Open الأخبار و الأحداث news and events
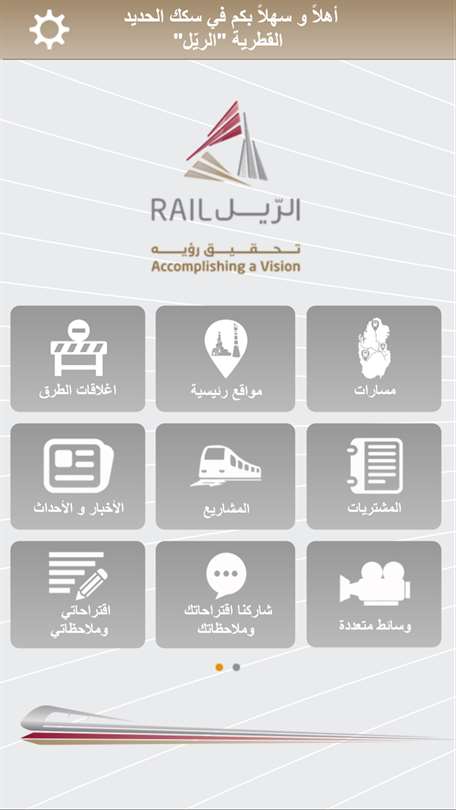This screenshot has width=456, height=810. point(77,476)
